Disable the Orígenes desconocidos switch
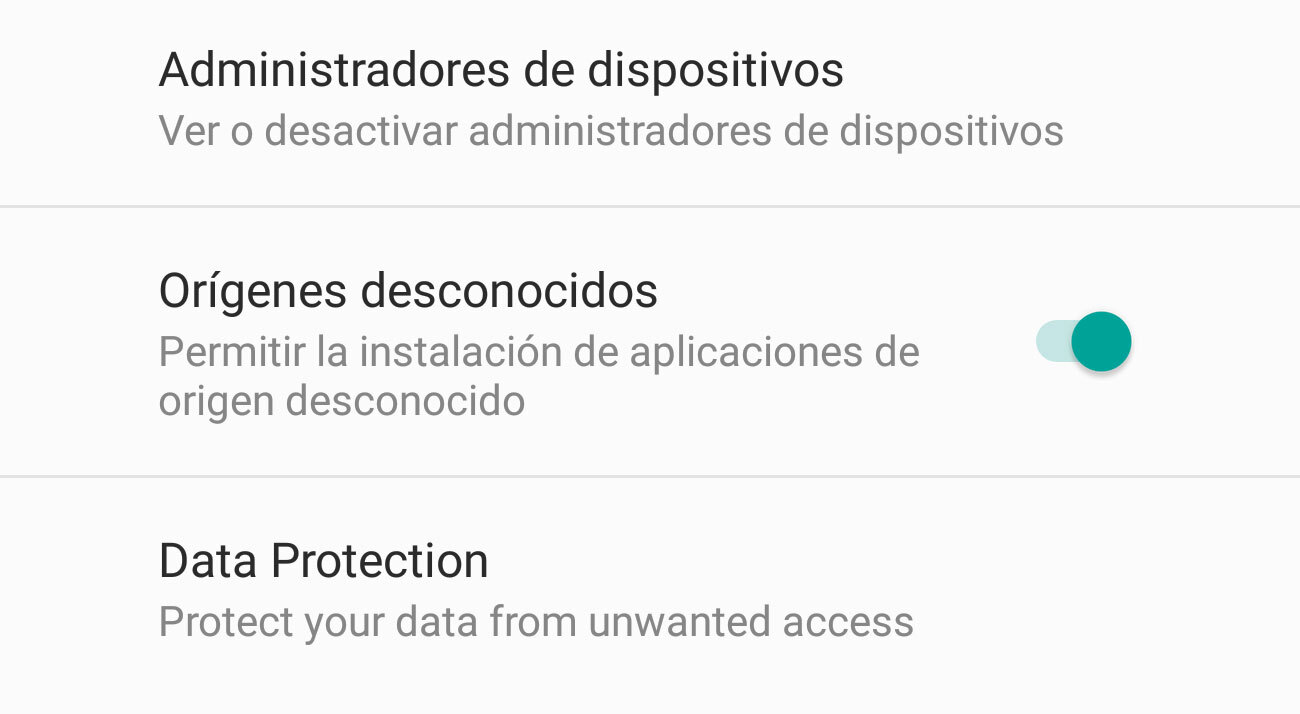The width and height of the screenshot is (1300, 714). tap(1084, 342)
